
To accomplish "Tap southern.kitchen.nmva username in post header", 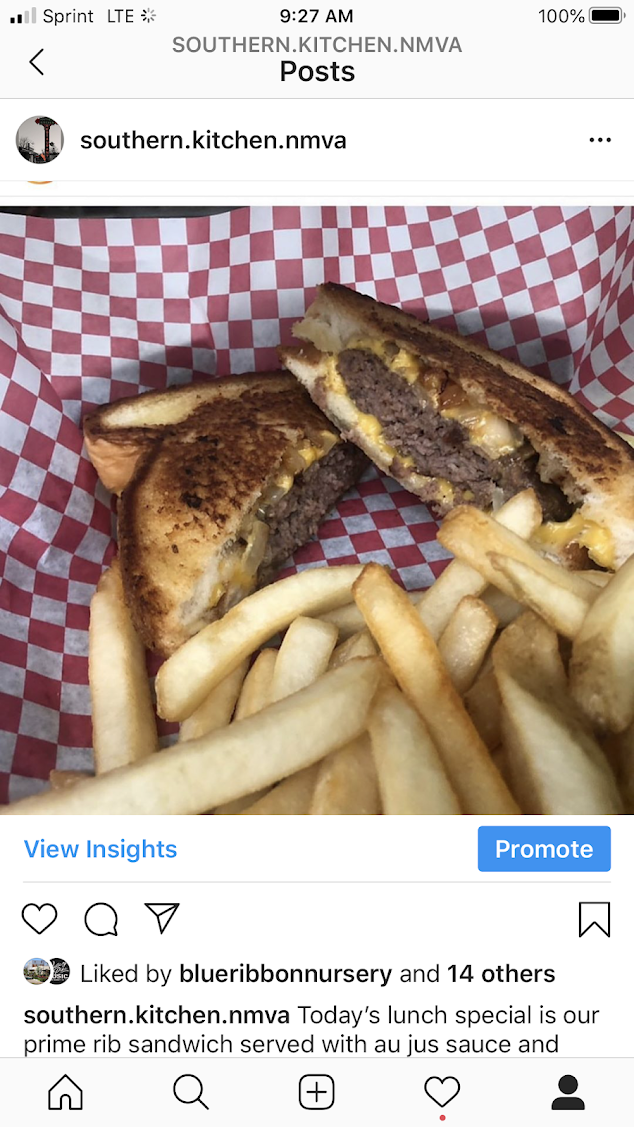I will coord(213,140).
